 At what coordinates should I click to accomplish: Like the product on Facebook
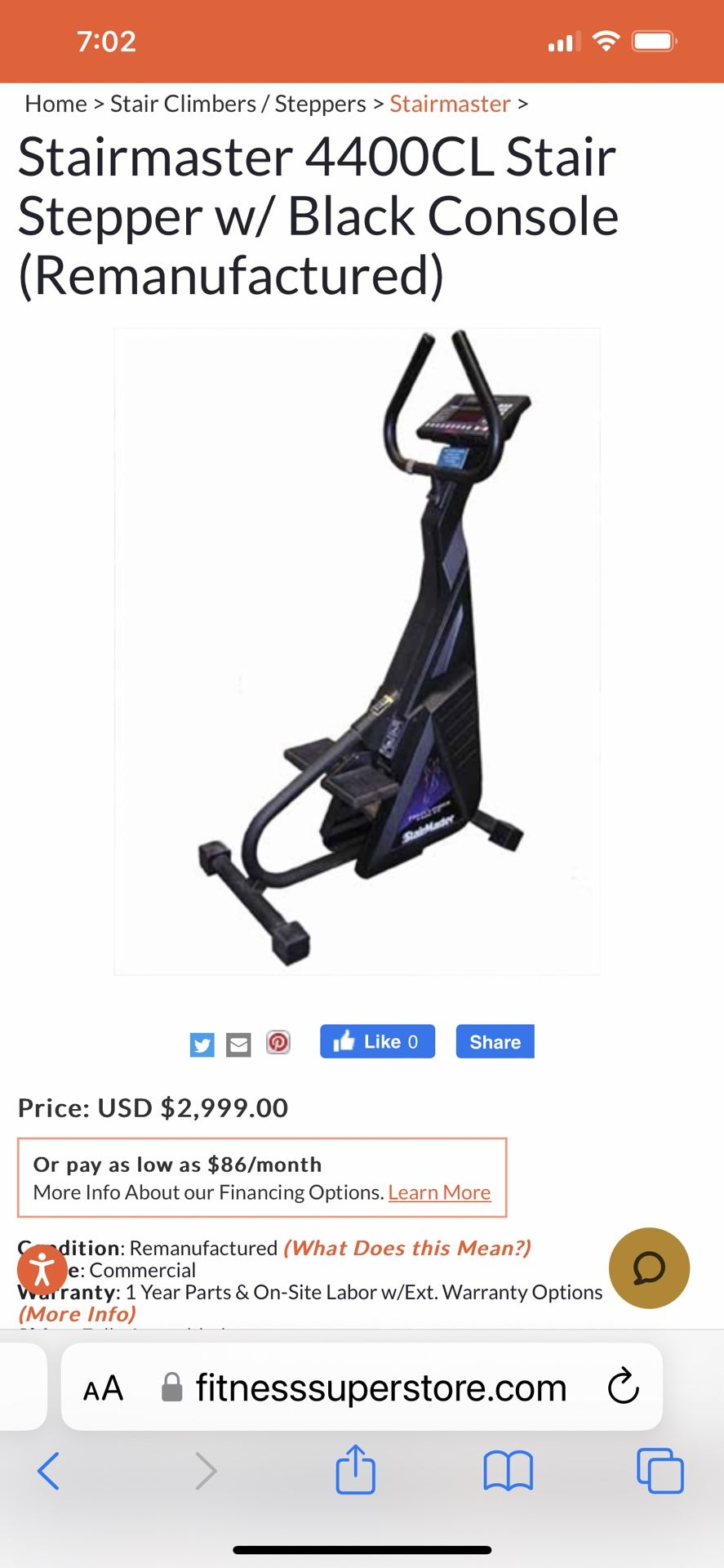[376, 1041]
